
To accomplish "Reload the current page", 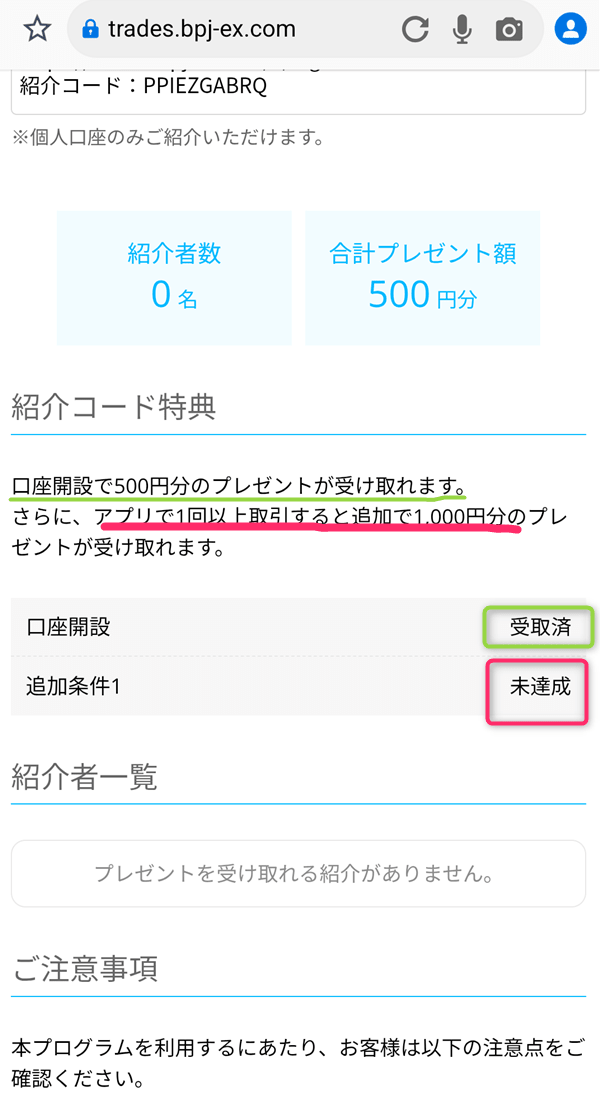I will coord(415,30).
